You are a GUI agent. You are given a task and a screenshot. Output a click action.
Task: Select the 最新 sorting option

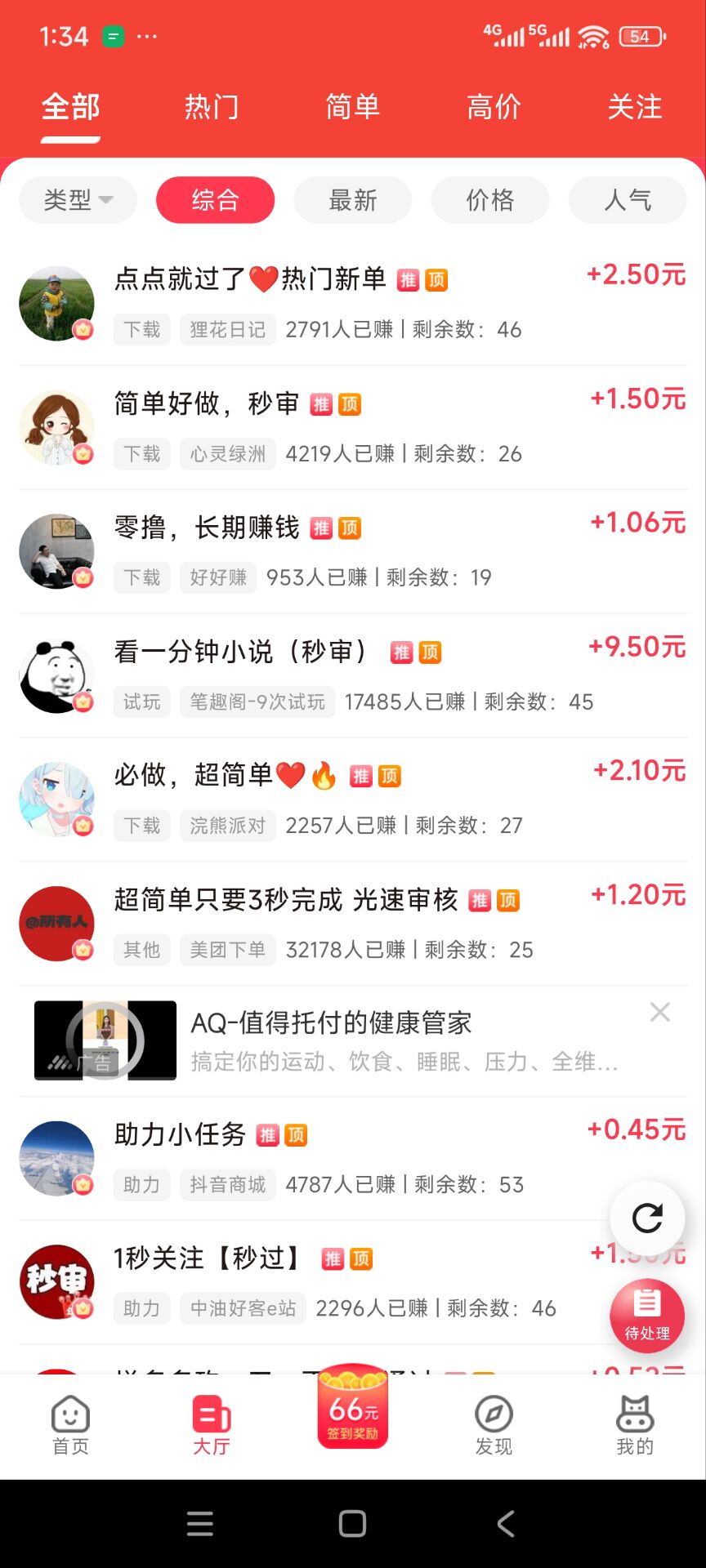pos(352,200)
